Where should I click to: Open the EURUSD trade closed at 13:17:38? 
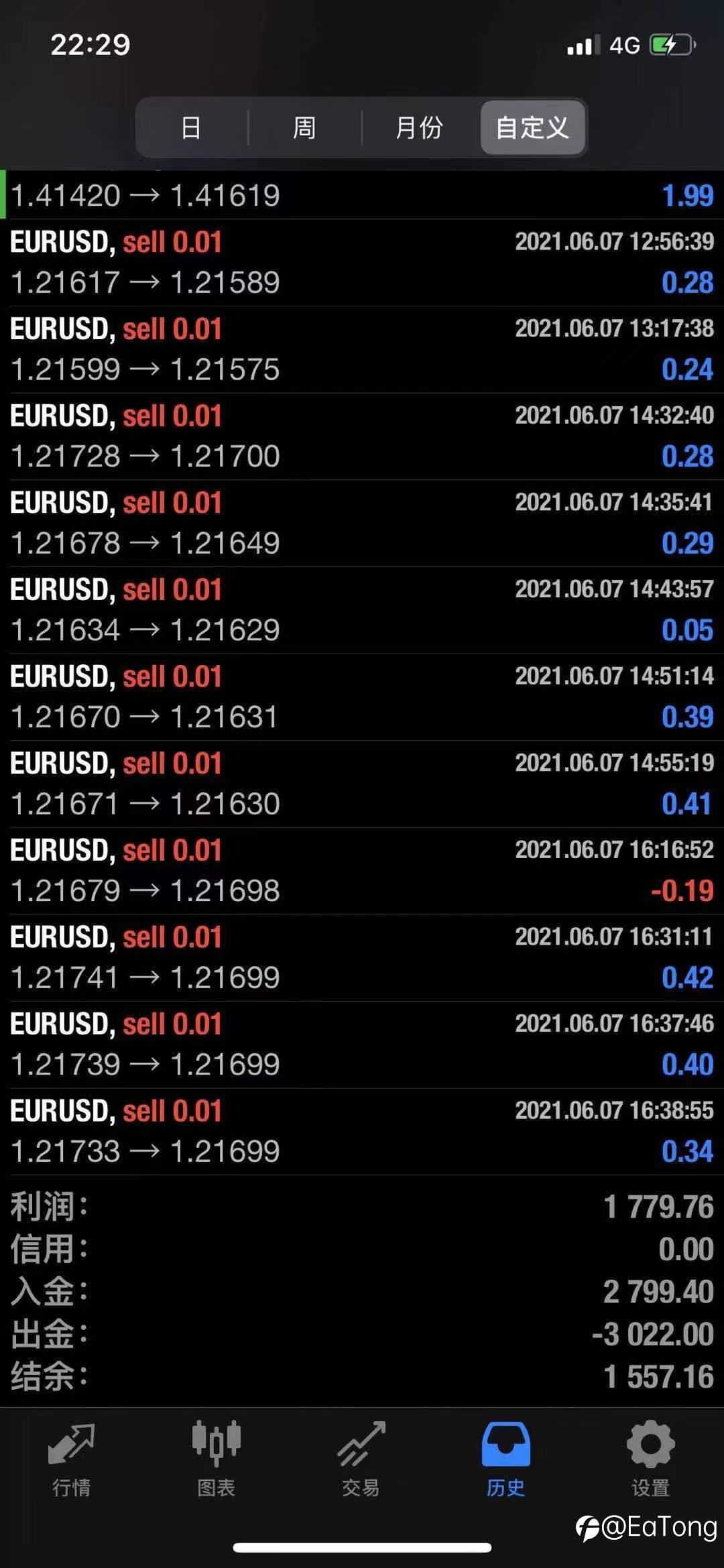[362, 350]
